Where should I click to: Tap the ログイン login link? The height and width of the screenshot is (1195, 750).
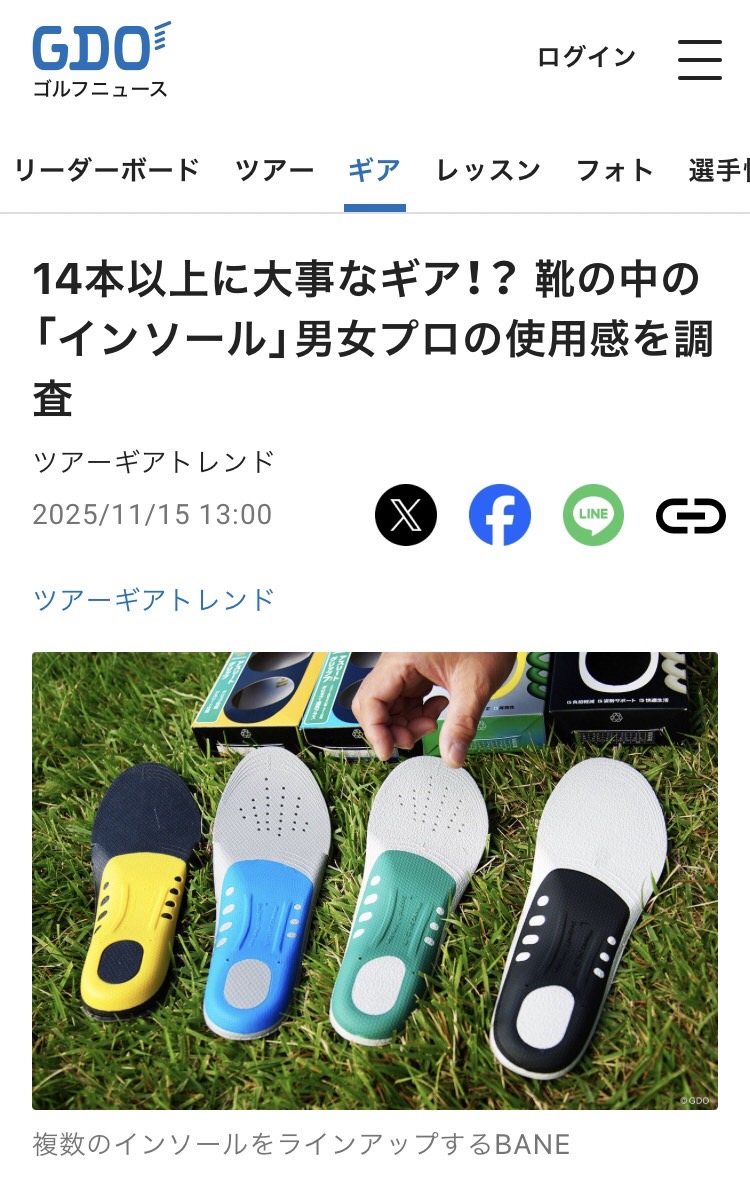[x=586, y=57]
